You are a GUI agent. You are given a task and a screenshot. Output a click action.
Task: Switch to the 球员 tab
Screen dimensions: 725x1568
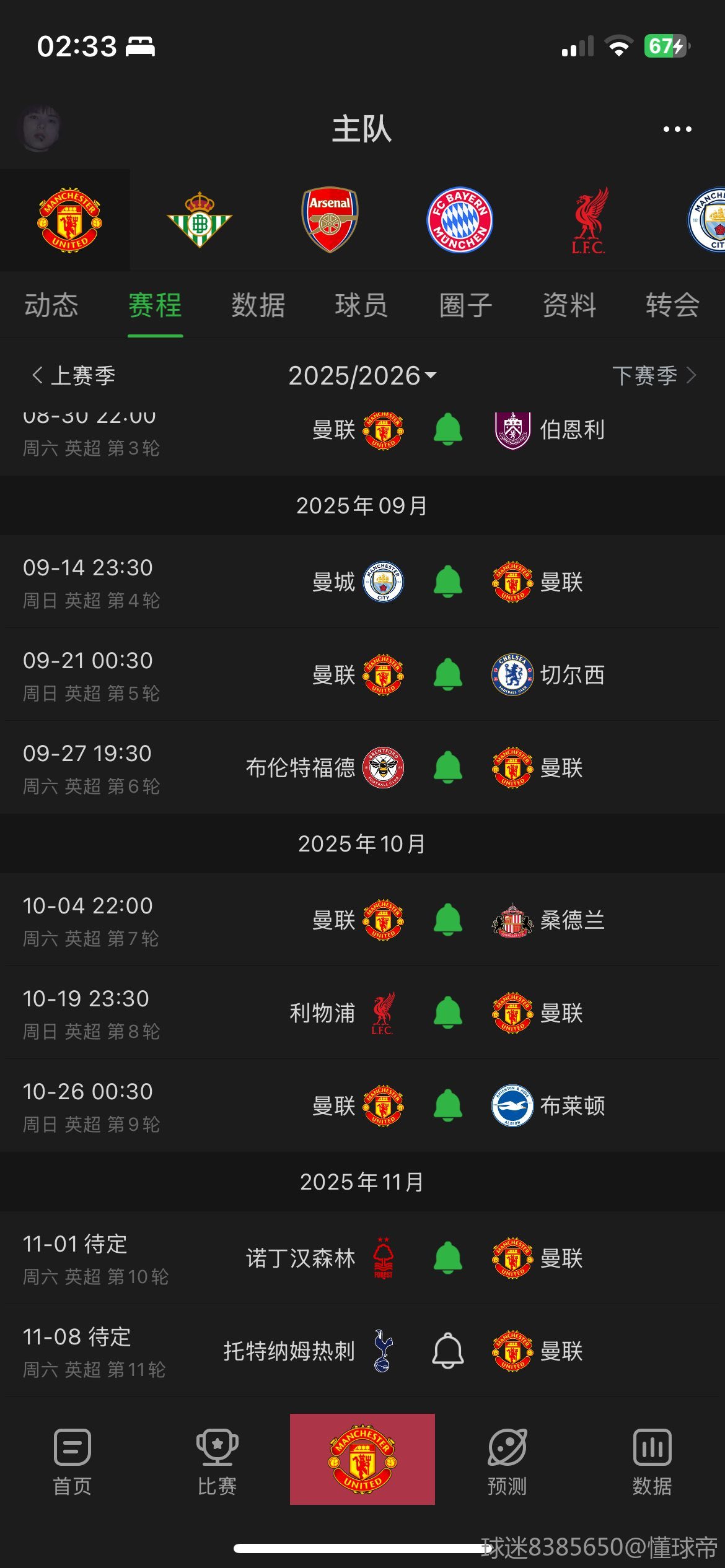point(362,305)
